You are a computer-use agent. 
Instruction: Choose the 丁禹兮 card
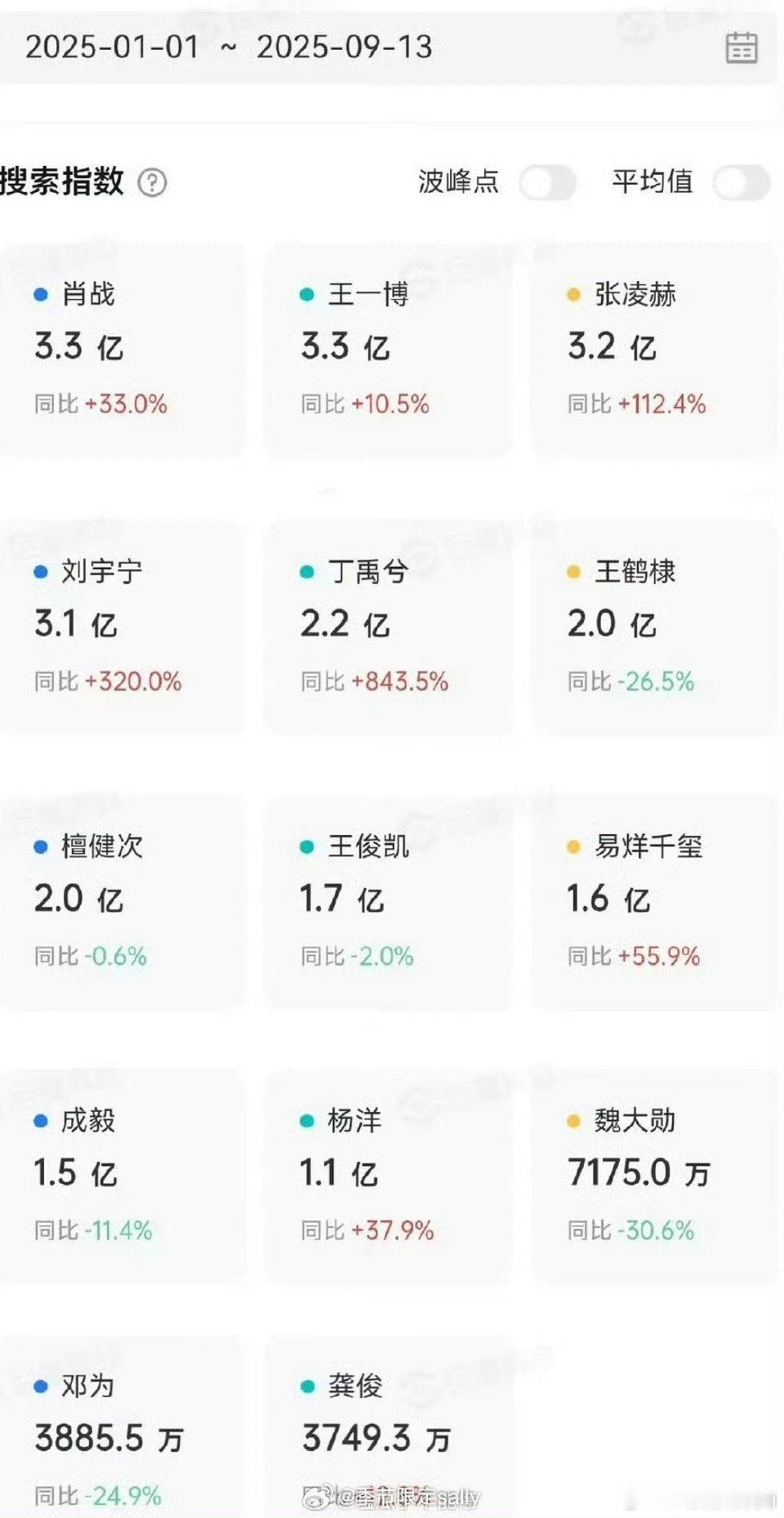(389, 627)
